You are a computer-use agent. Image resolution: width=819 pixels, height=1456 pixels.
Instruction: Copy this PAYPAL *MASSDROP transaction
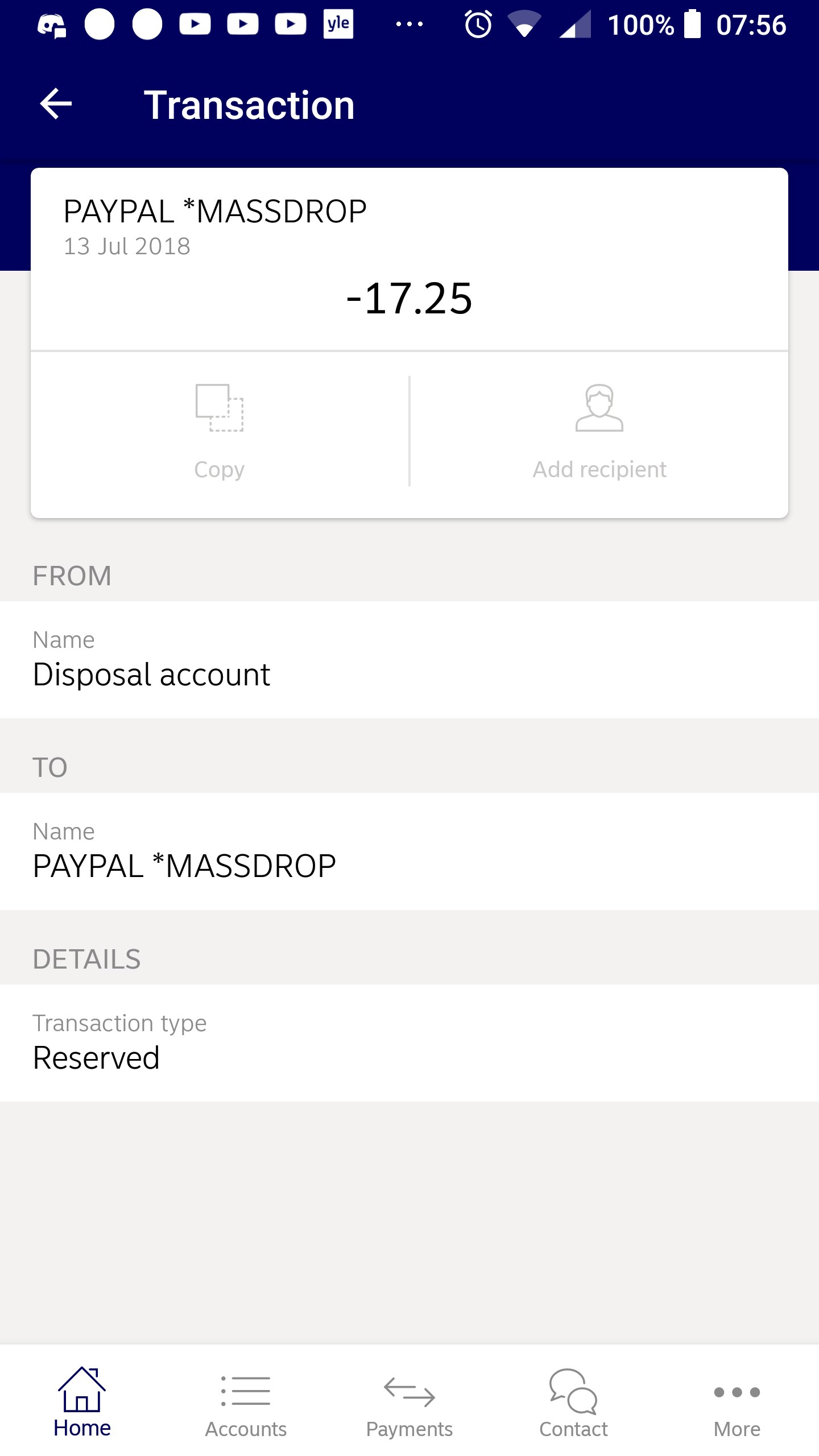point(220,431)
